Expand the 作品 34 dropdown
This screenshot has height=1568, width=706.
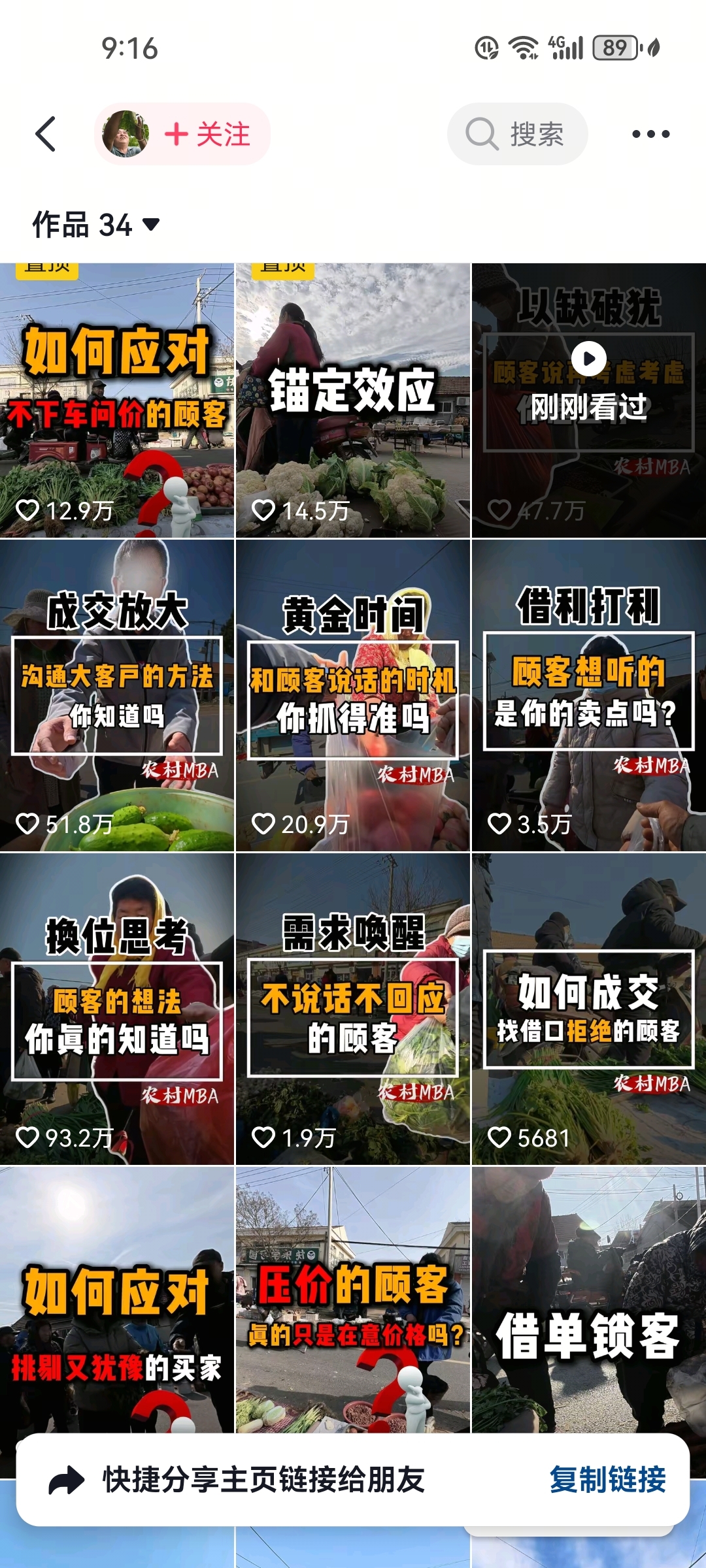(96, 225)
